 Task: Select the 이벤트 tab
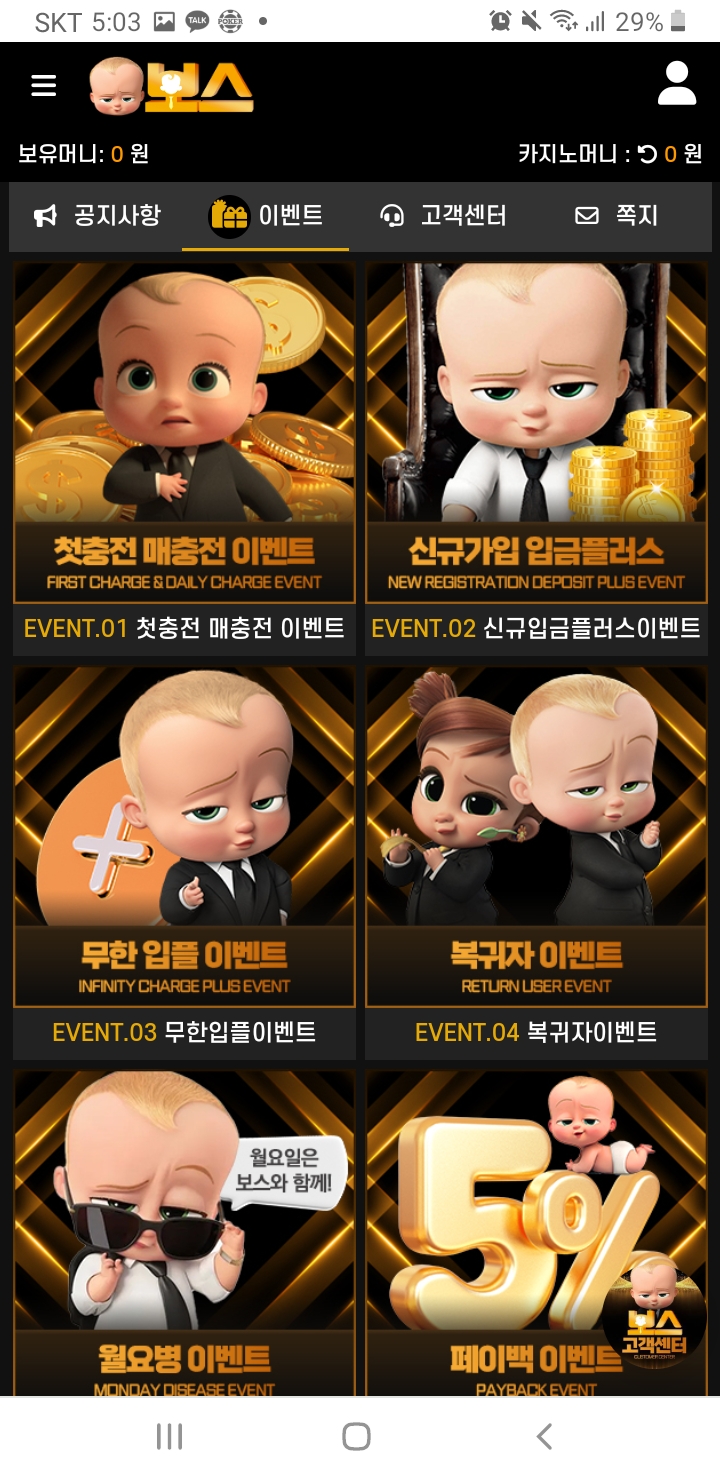265,215
